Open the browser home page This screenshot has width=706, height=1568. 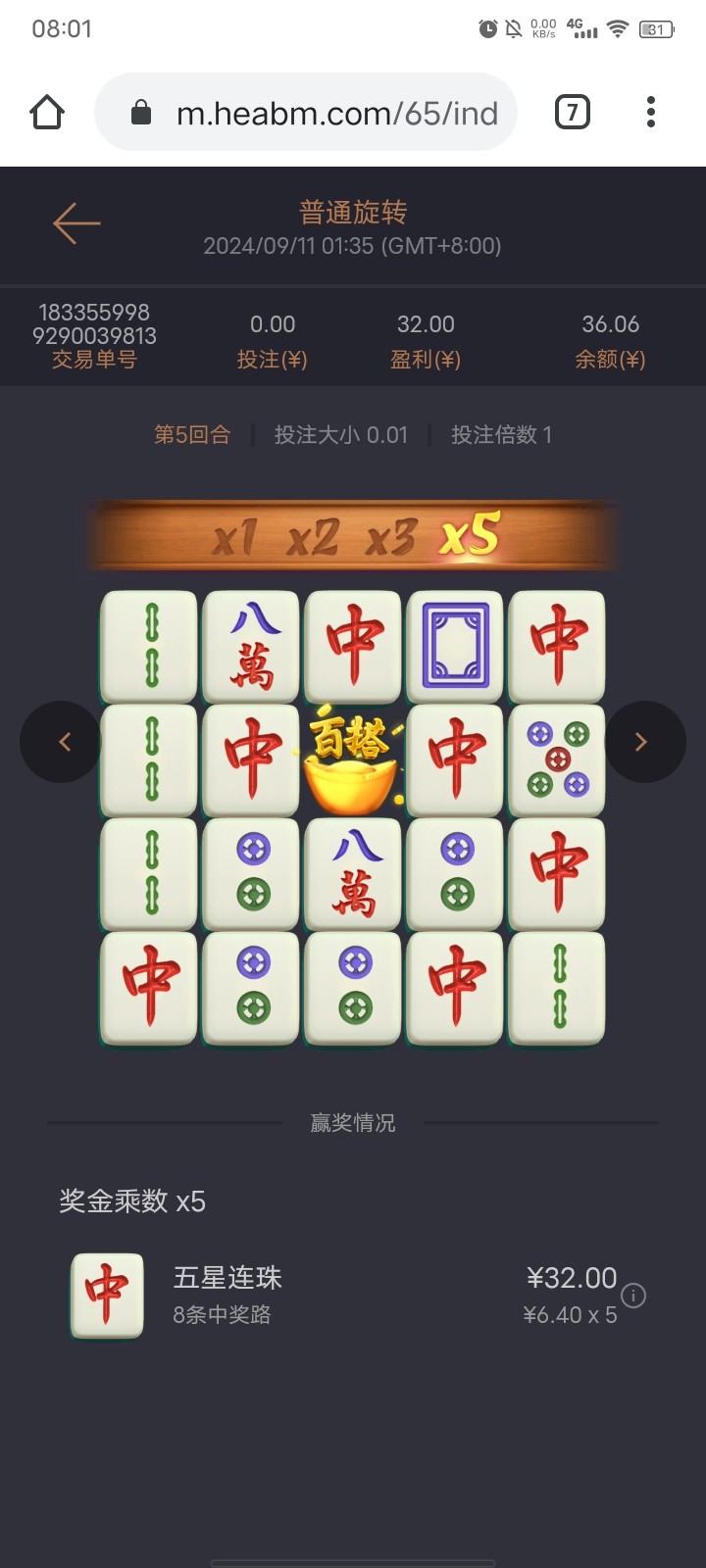click(x=47, y=113)
